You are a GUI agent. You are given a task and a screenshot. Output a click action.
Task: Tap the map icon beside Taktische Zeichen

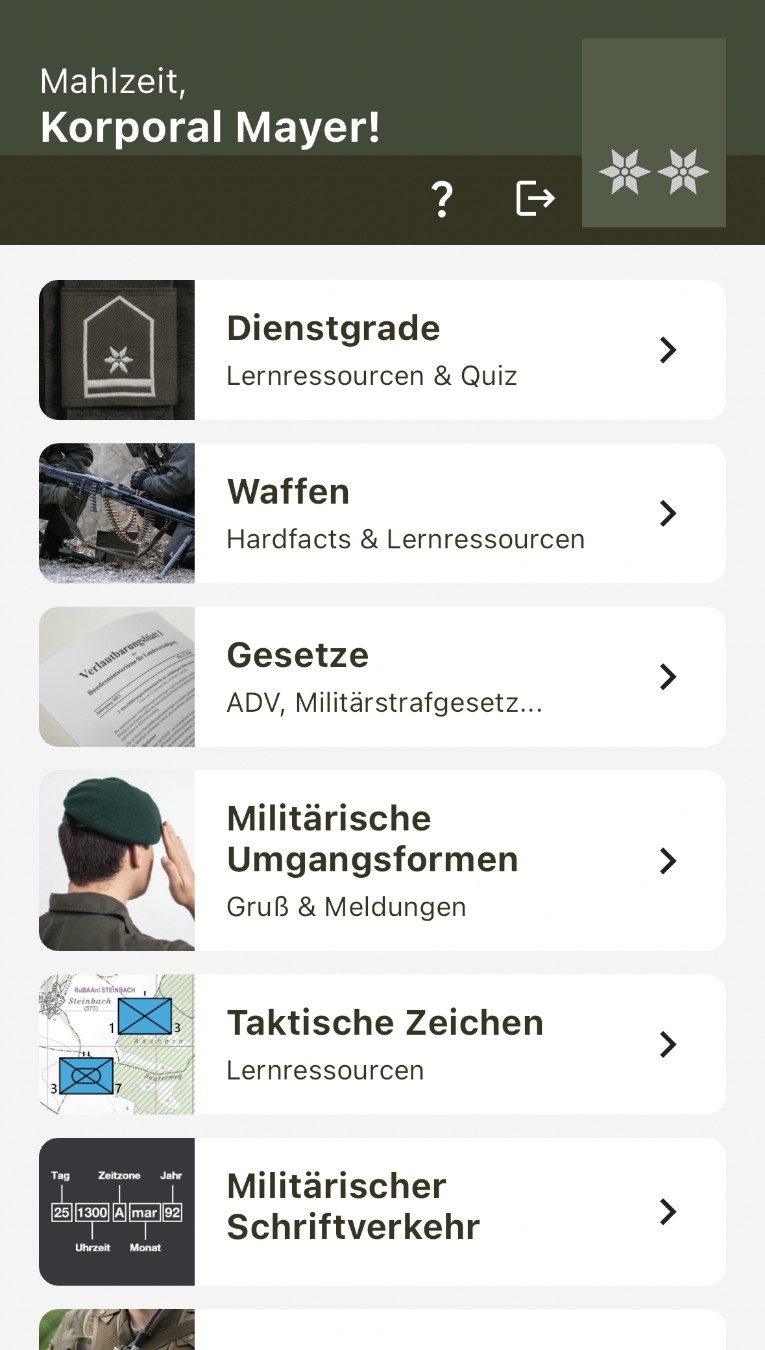point(116,1043)
